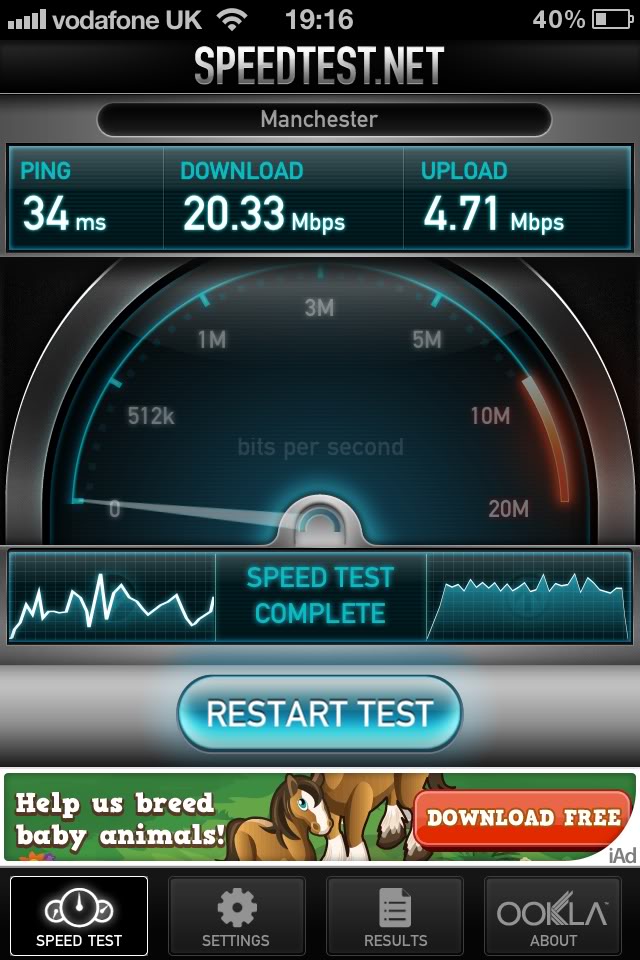Tap the Manchester server label
This screenshot has height=960, width=640.
[320, 120]
